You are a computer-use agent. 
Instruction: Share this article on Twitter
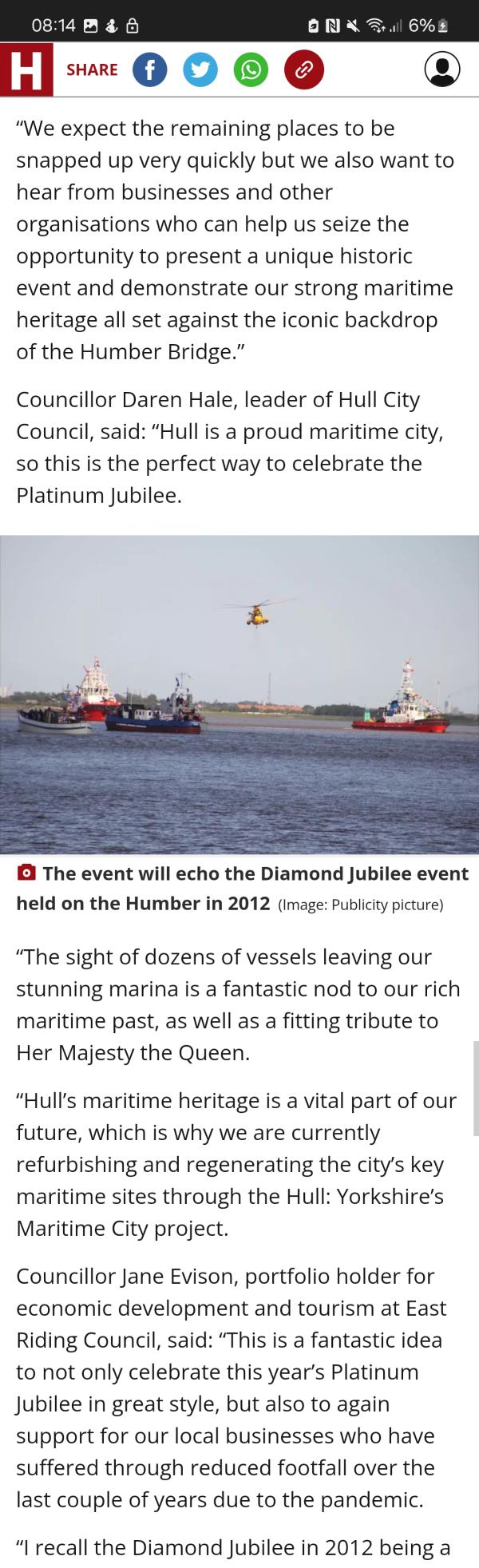coord(200,70)
